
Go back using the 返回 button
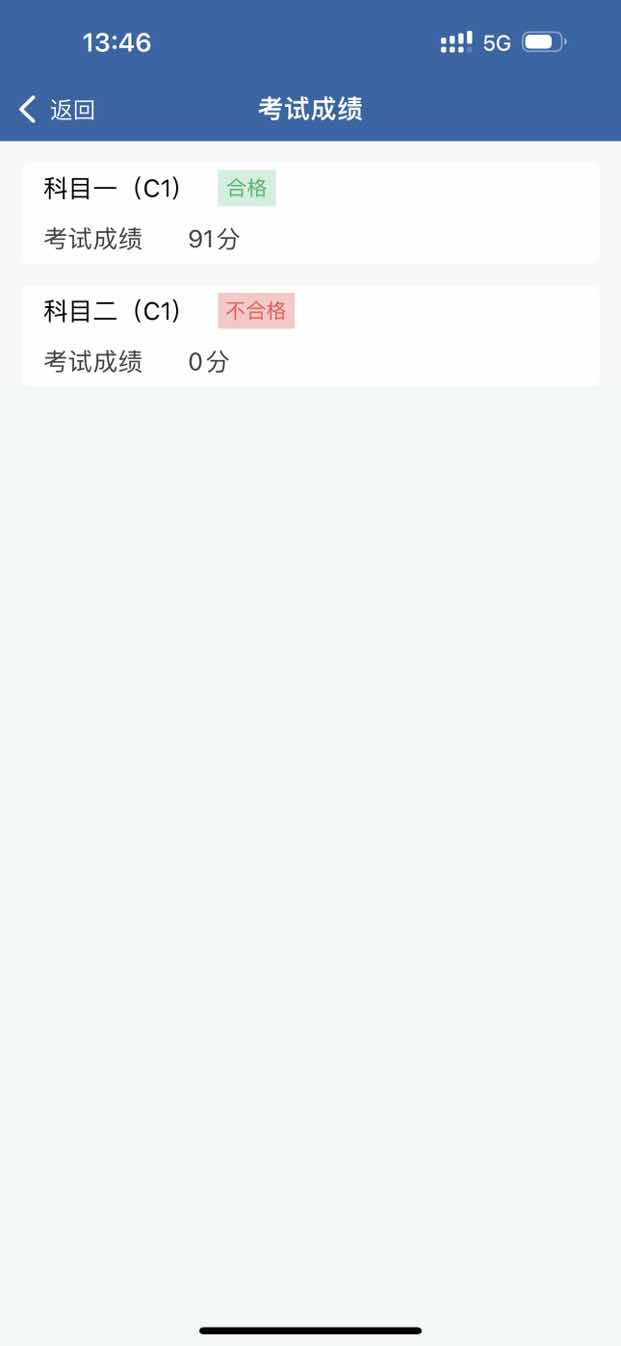tap(57, 109)
